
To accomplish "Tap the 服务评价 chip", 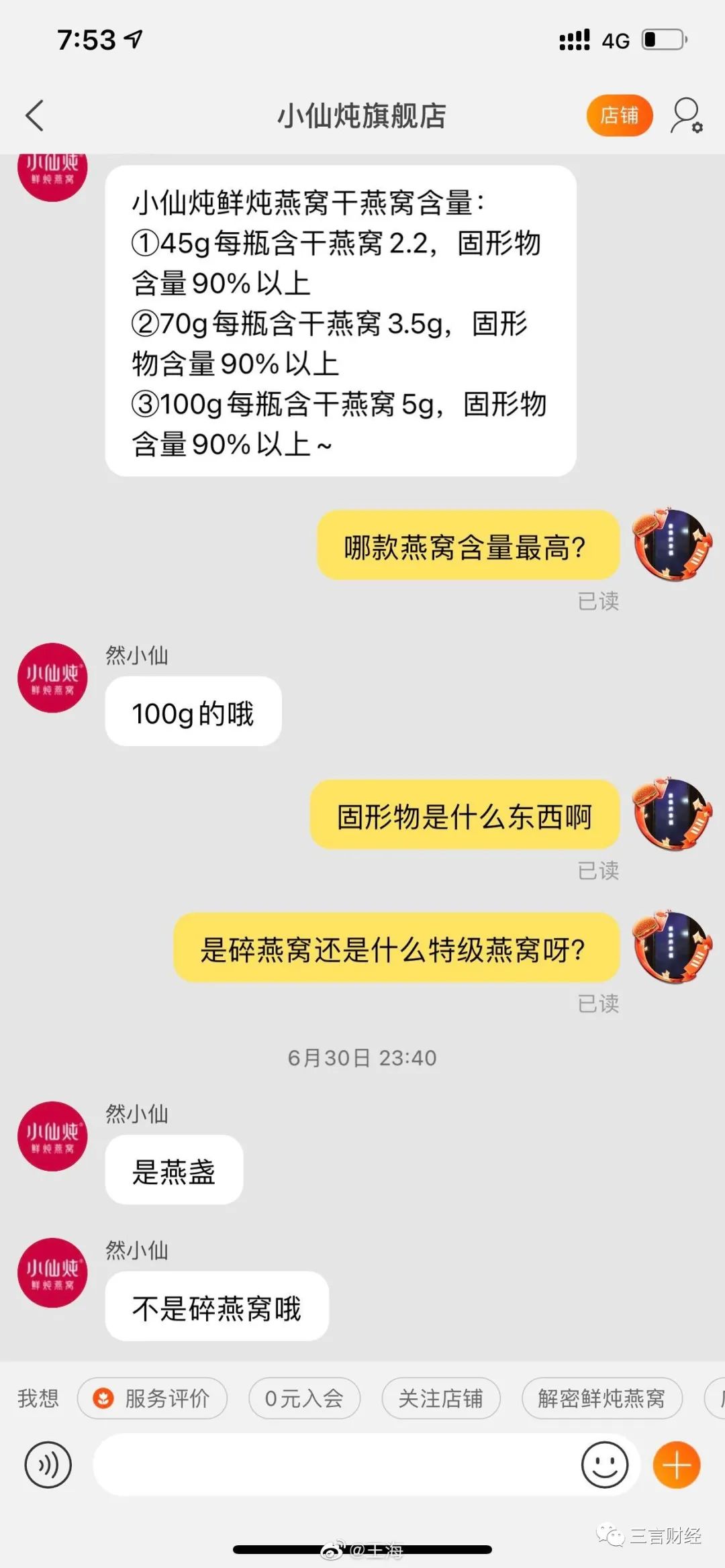I will 152,1398.
